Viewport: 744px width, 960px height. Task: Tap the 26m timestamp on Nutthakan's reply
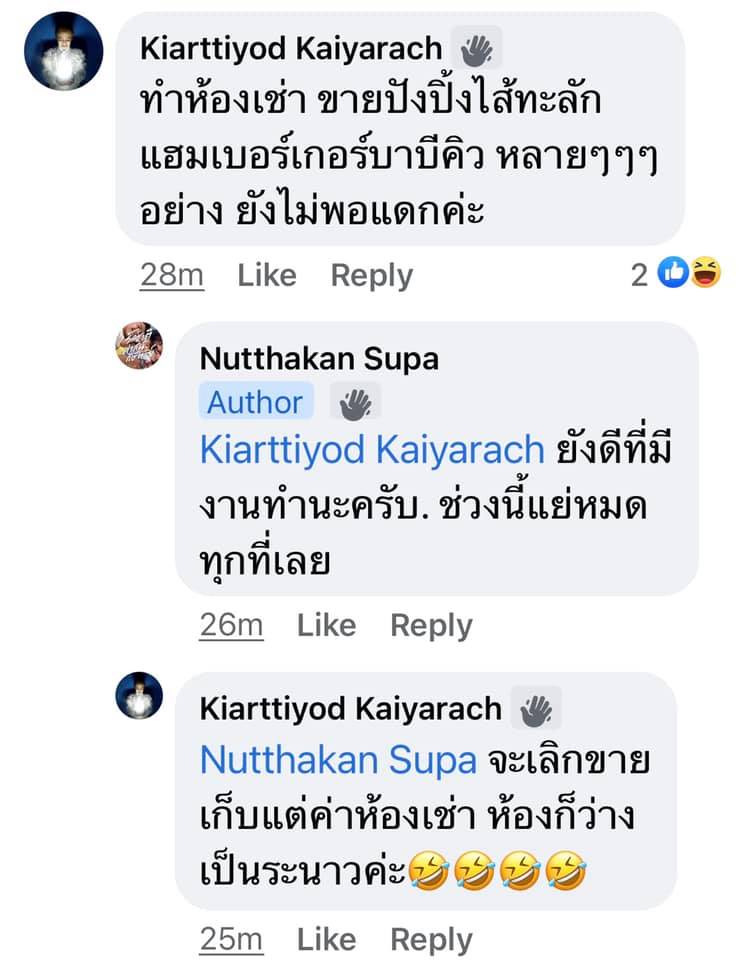click(231, 625)
